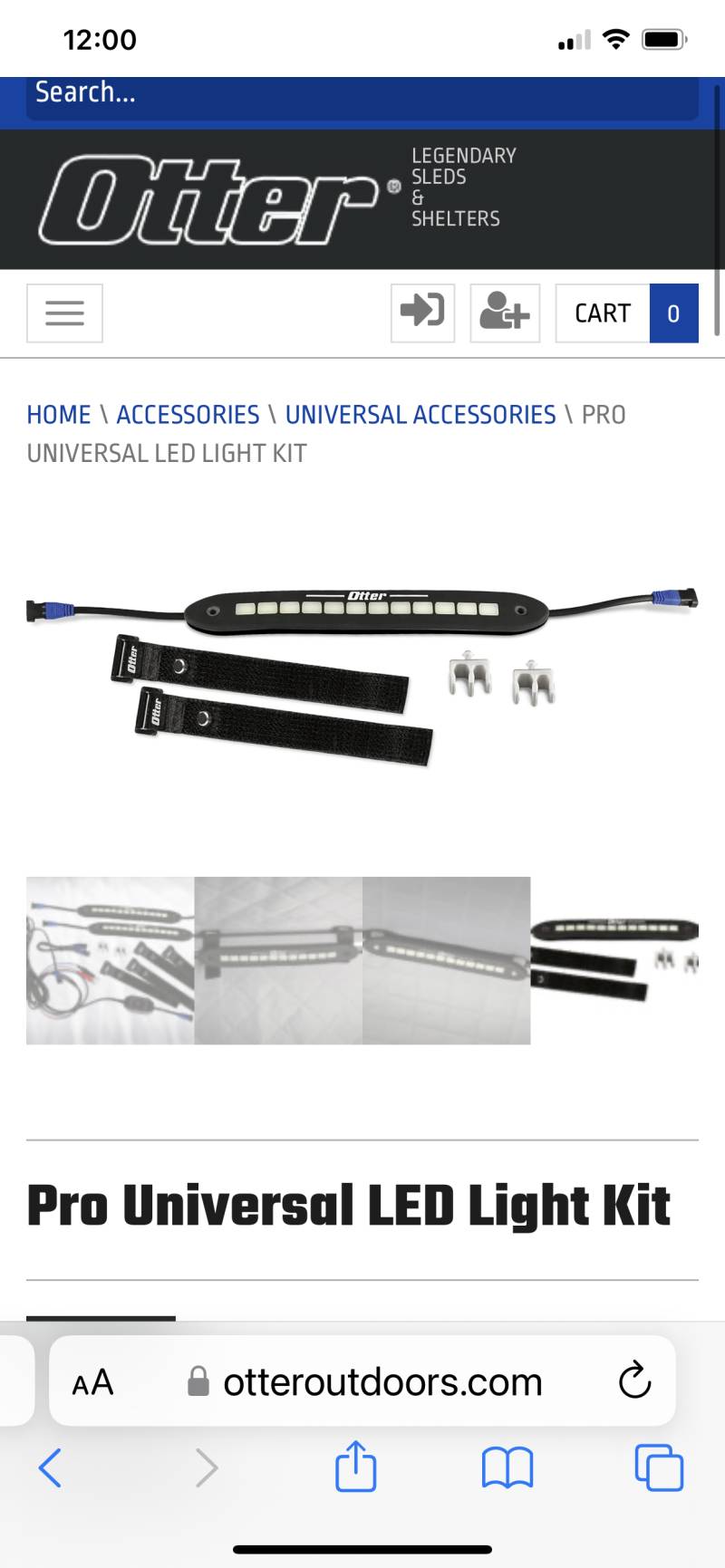Reload the page
Image resolution: width=725 pixels, height=1568 pixels.
click(x=634, y=1380)
